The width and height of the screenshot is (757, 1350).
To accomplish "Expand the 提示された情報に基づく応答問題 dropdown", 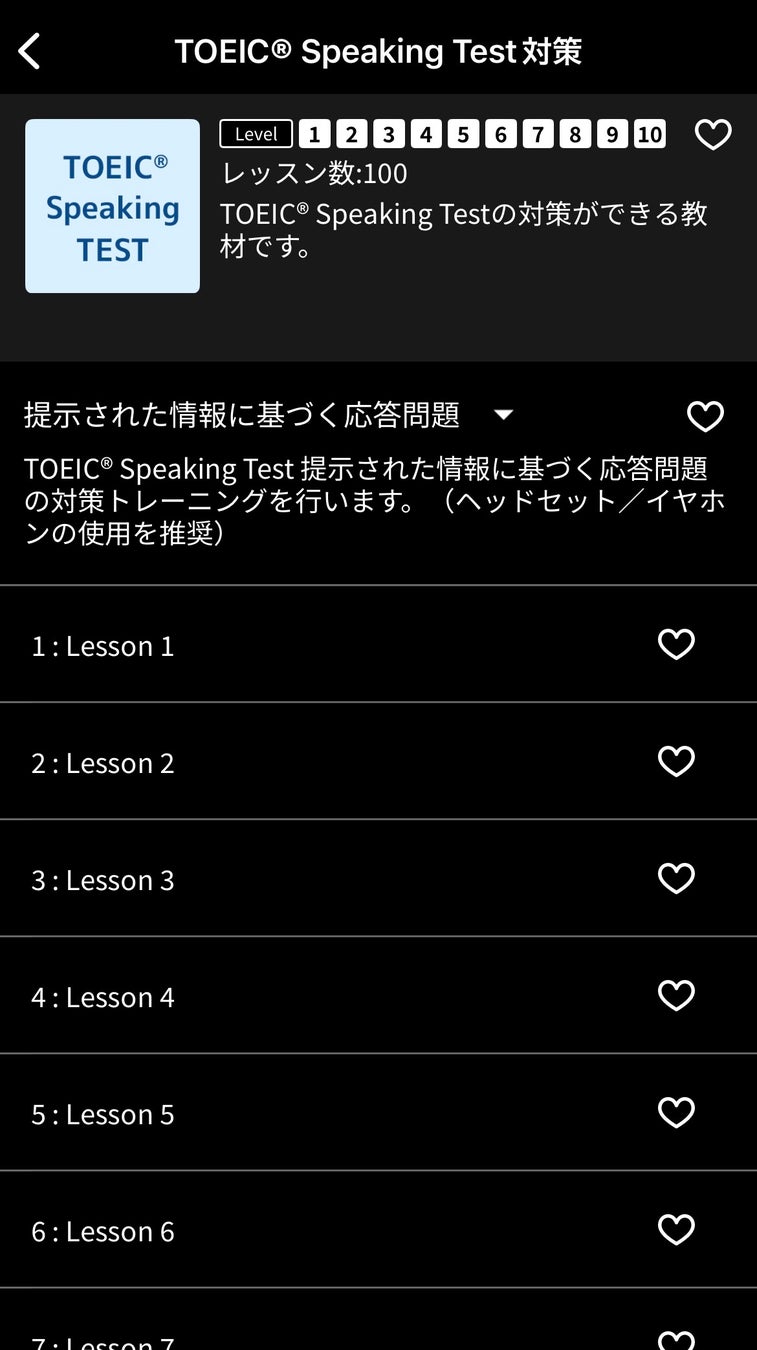I will pos(503,415).
